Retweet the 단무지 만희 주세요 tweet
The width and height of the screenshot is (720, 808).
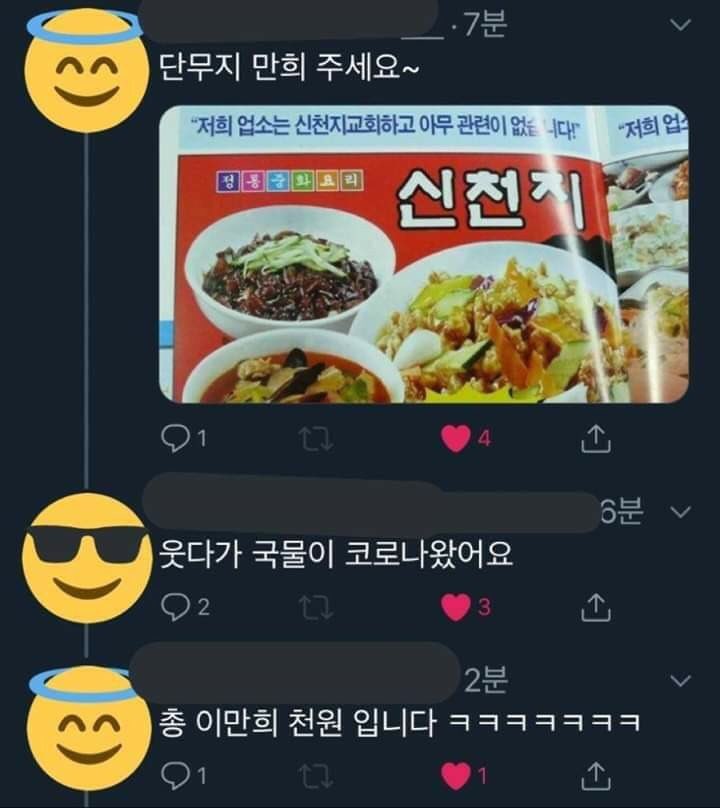[315, 438]
